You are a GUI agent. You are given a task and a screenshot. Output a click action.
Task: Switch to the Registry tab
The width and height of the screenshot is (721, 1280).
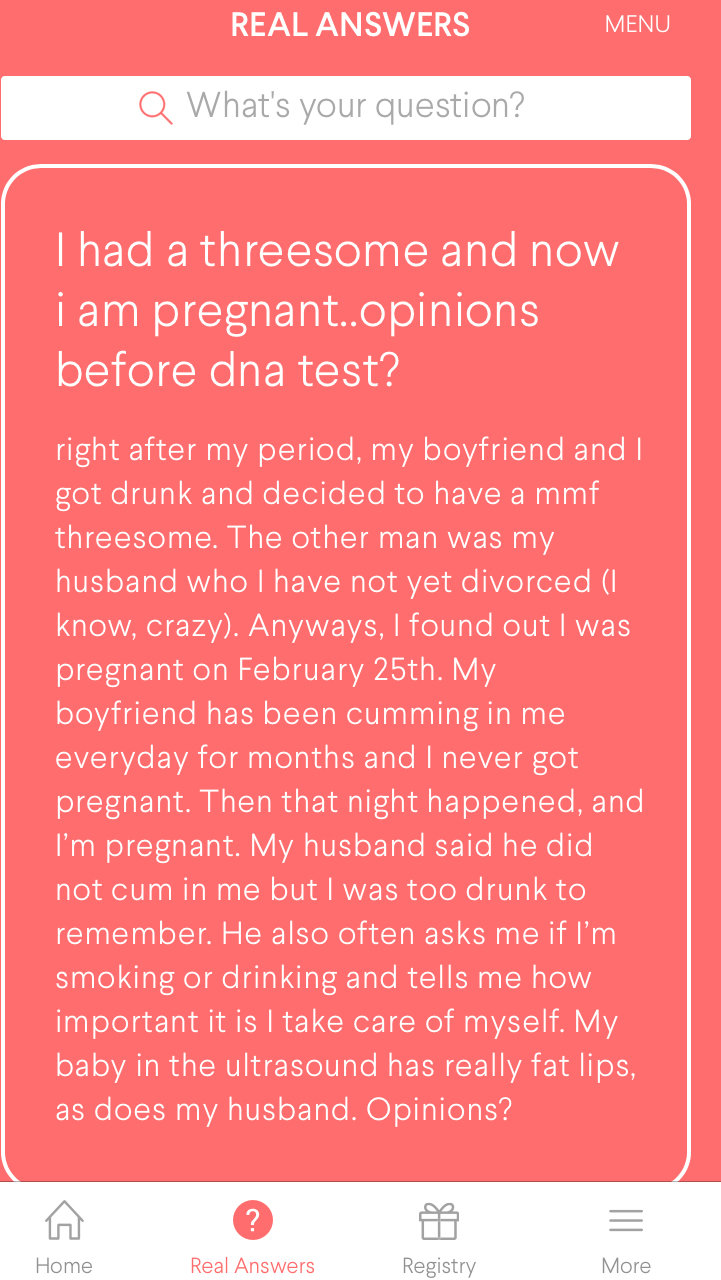[438, 1237]
